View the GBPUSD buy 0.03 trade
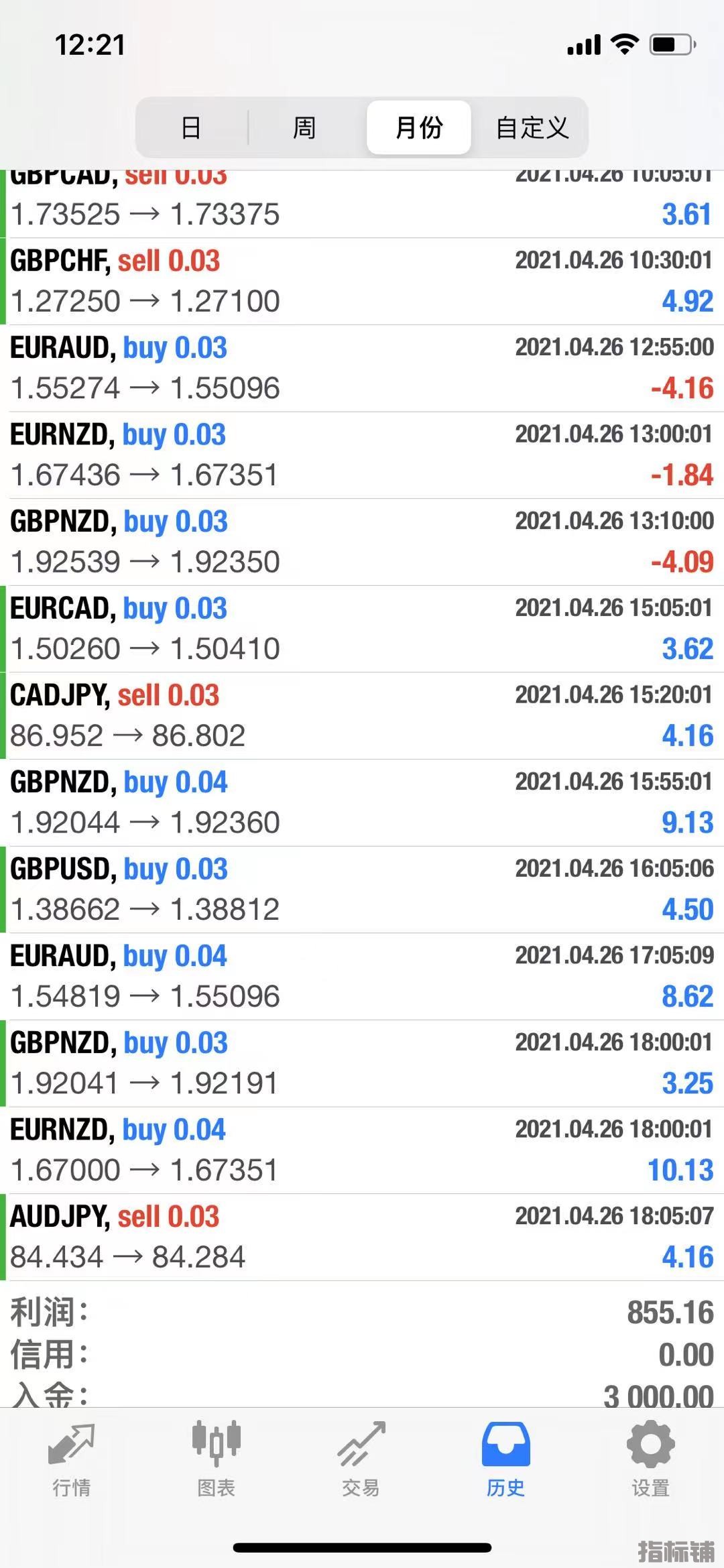The width and height of the screenshot is (724, 1568). pos(362,890)
